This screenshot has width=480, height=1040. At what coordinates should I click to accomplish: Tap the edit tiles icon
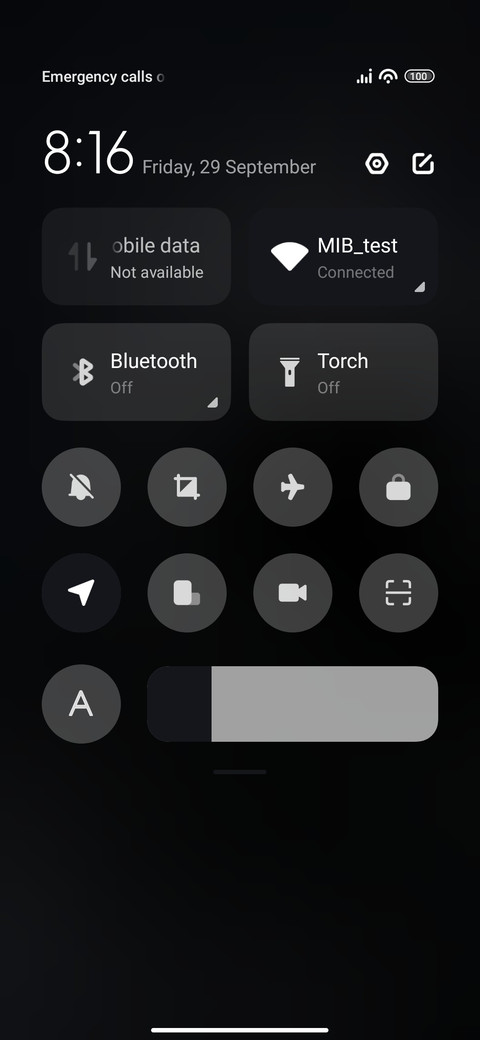[423, 163]
